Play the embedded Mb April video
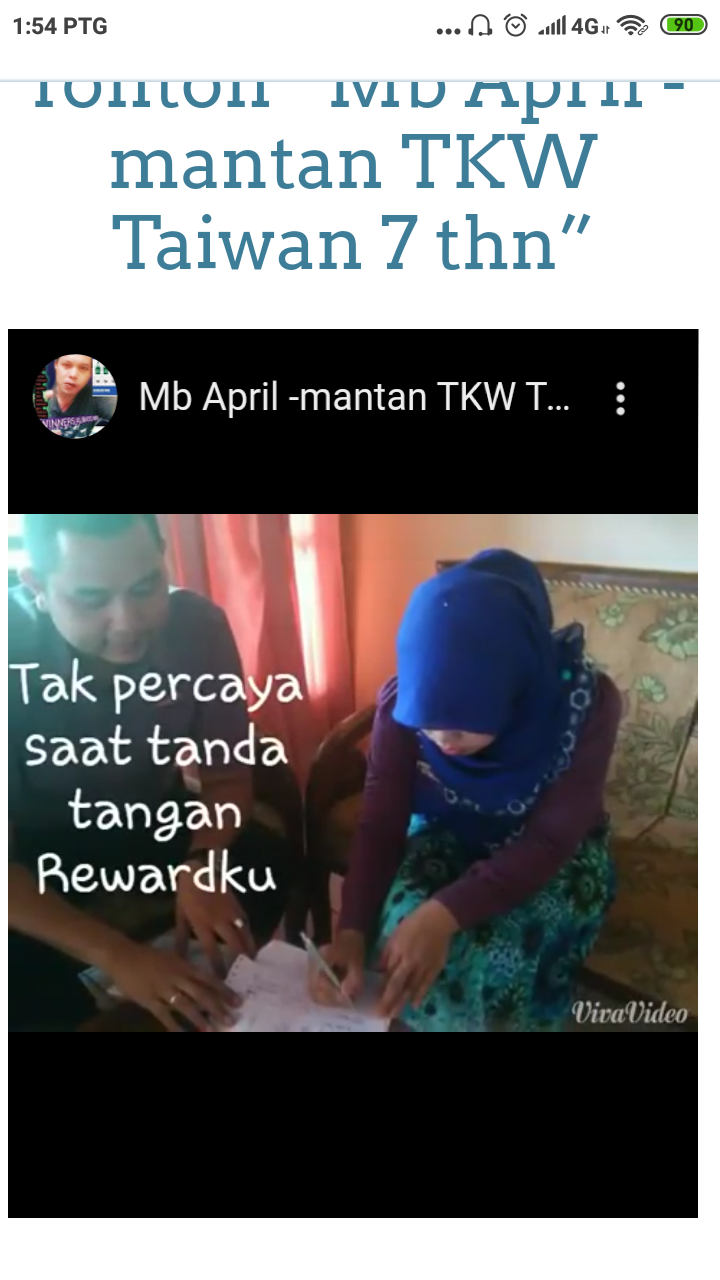The image size is (720, 1280). click(353, 772)
